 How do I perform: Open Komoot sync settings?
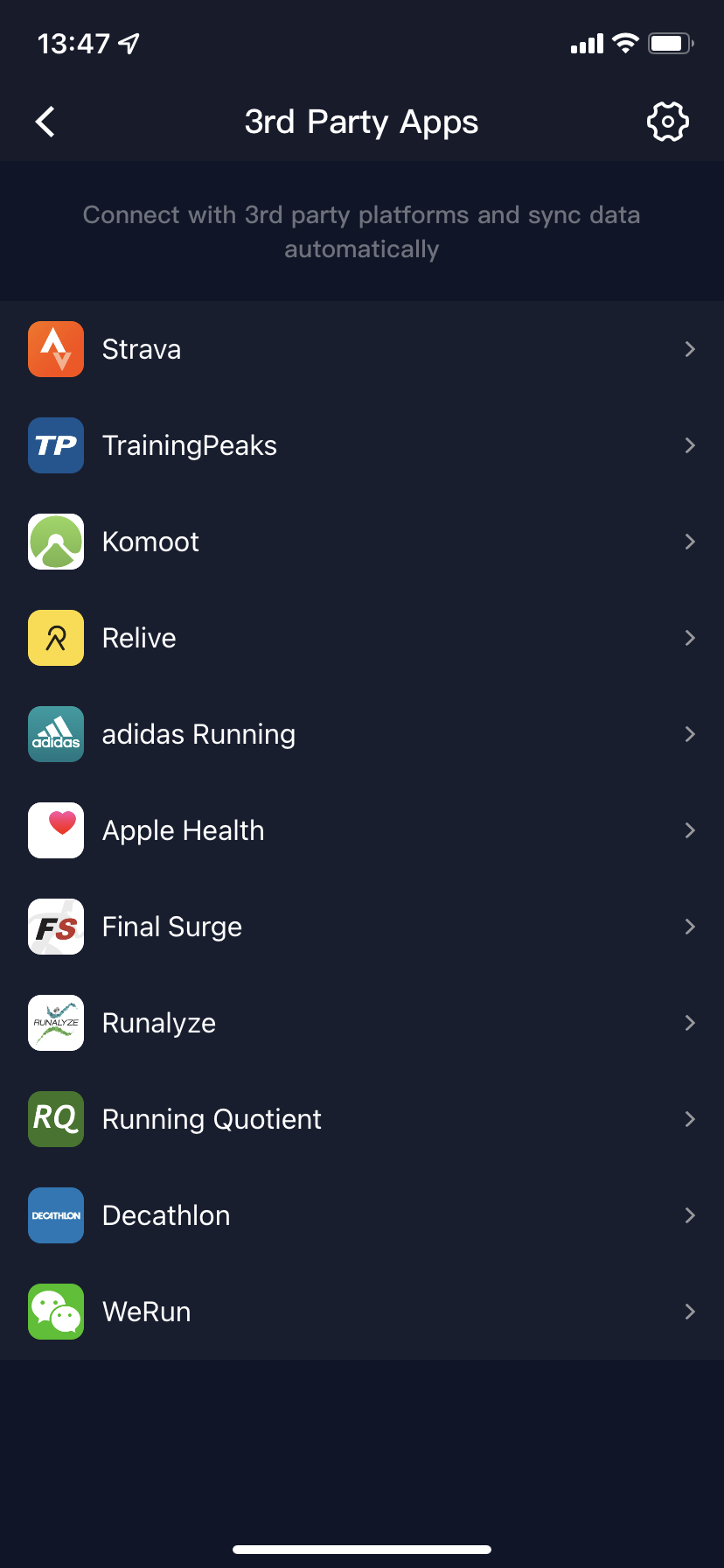(x=362, y=542)
